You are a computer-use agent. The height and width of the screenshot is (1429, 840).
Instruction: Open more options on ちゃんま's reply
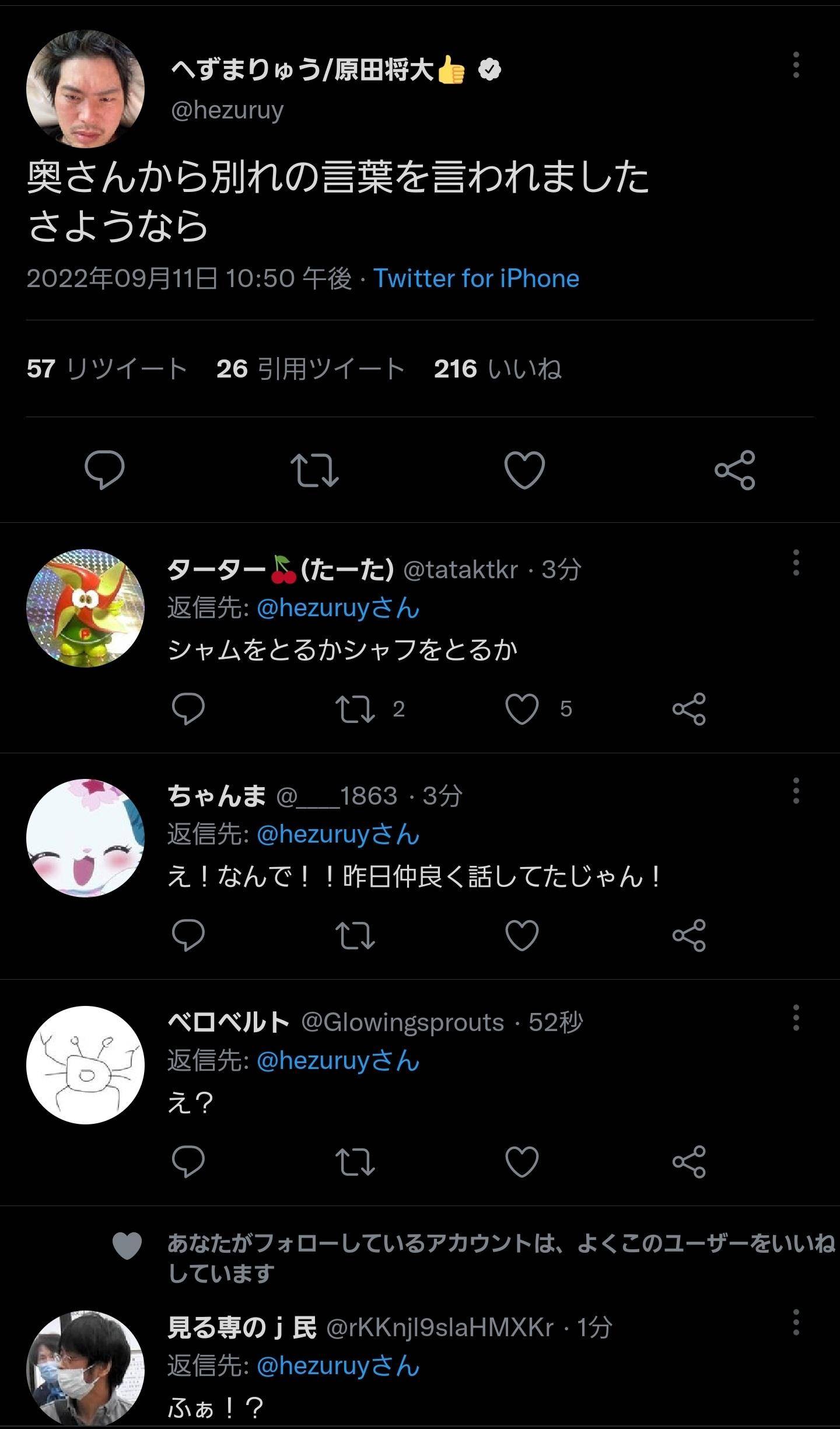796,791
